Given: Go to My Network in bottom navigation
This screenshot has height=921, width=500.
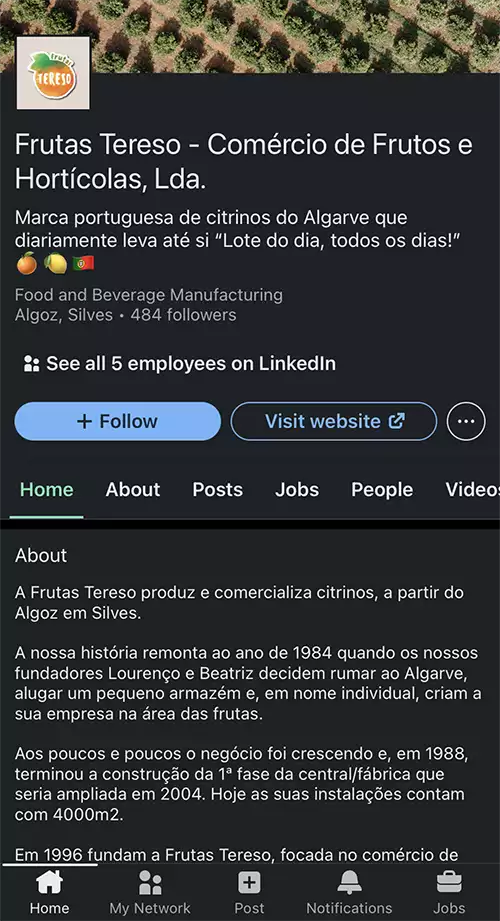Looking at the screenshot, I should coord(150,893).
